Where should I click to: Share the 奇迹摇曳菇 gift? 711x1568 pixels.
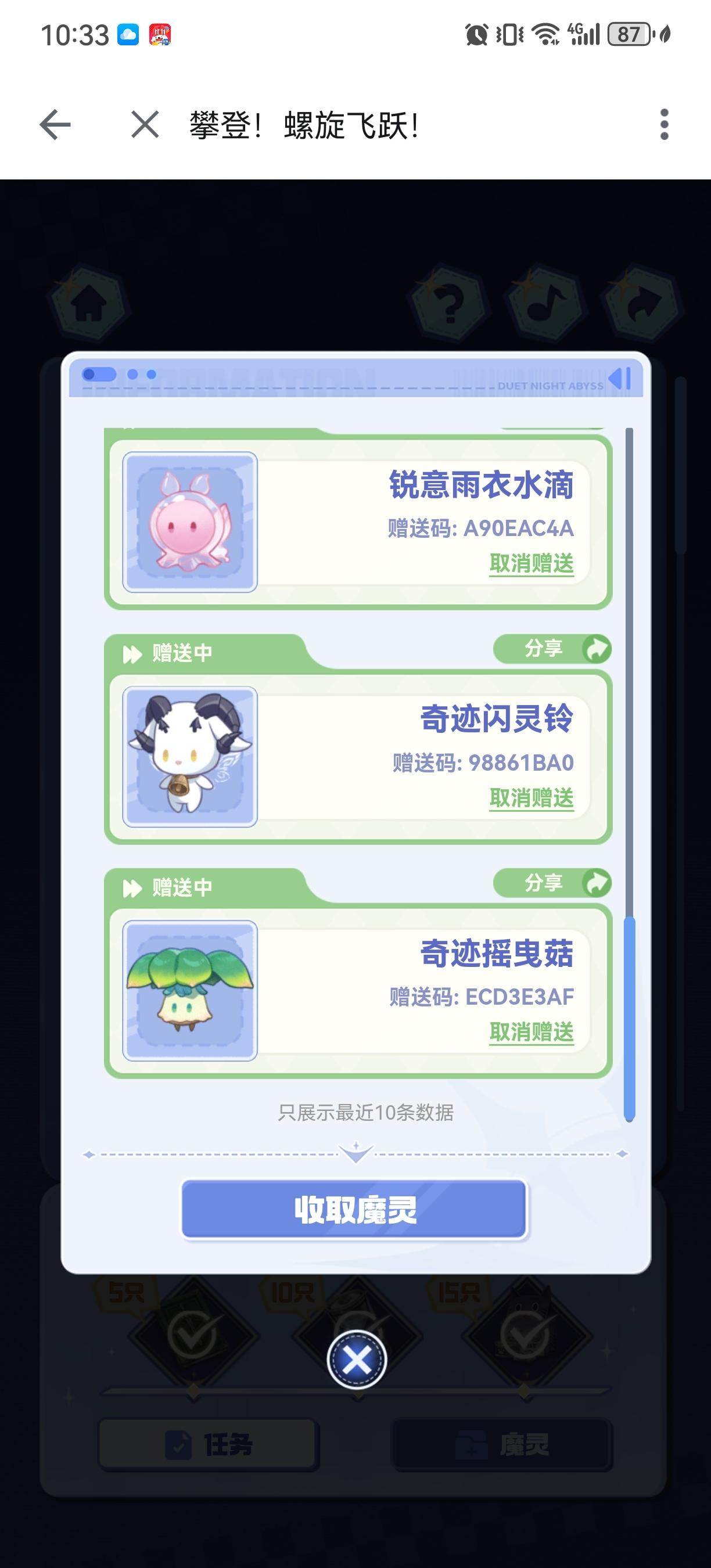click(551, 883)
